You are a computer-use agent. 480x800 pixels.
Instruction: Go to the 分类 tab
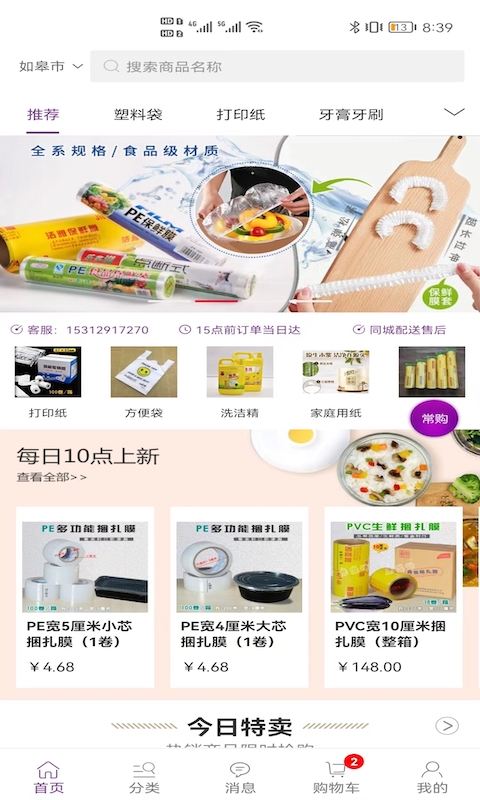[144, 777]
